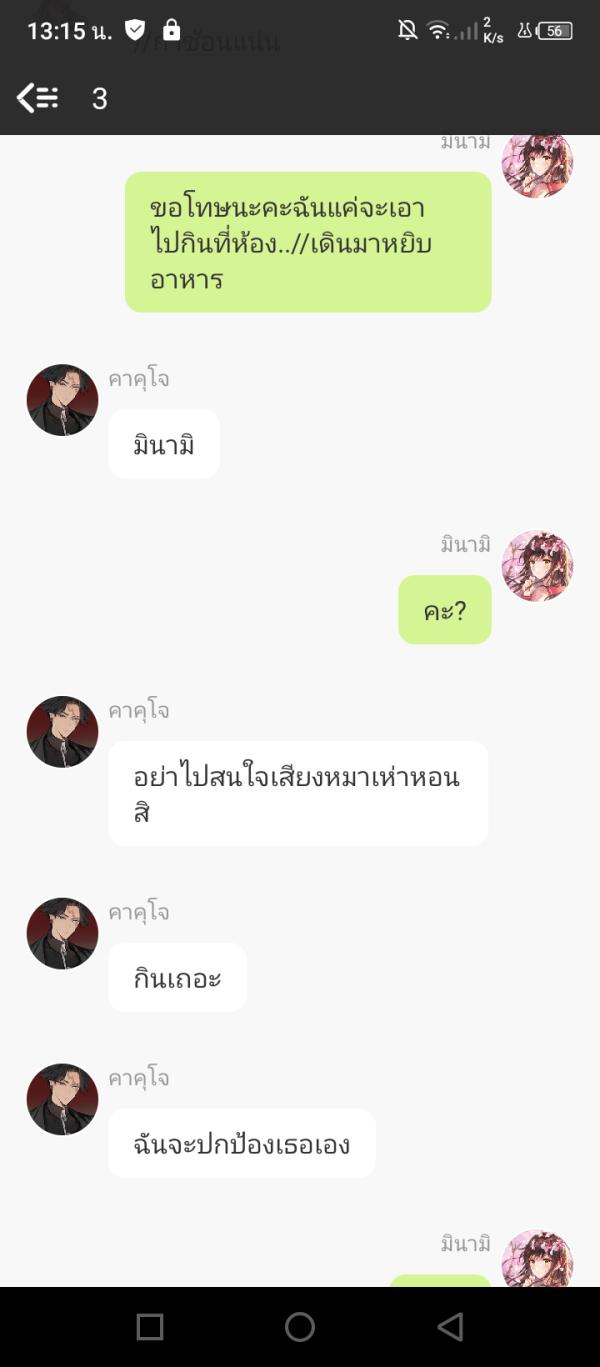Open Kakucho's avatar beside the "มินามิ" message
This screenshot has height=1367, width=600.
62,400
